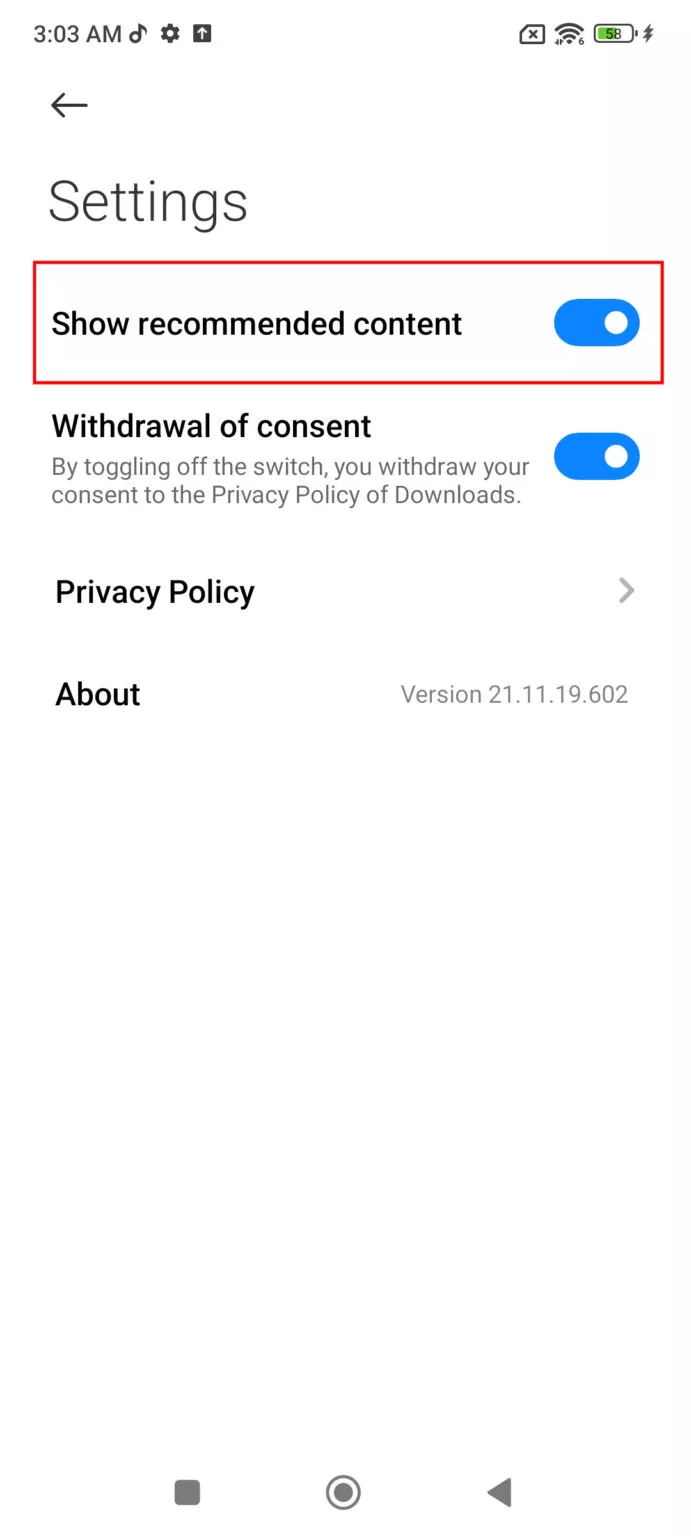Image resolution: width=691 pixels, height=1536 pixels.
Task: Open the Privacy Policy row
Action: click(x=345, y=592)
